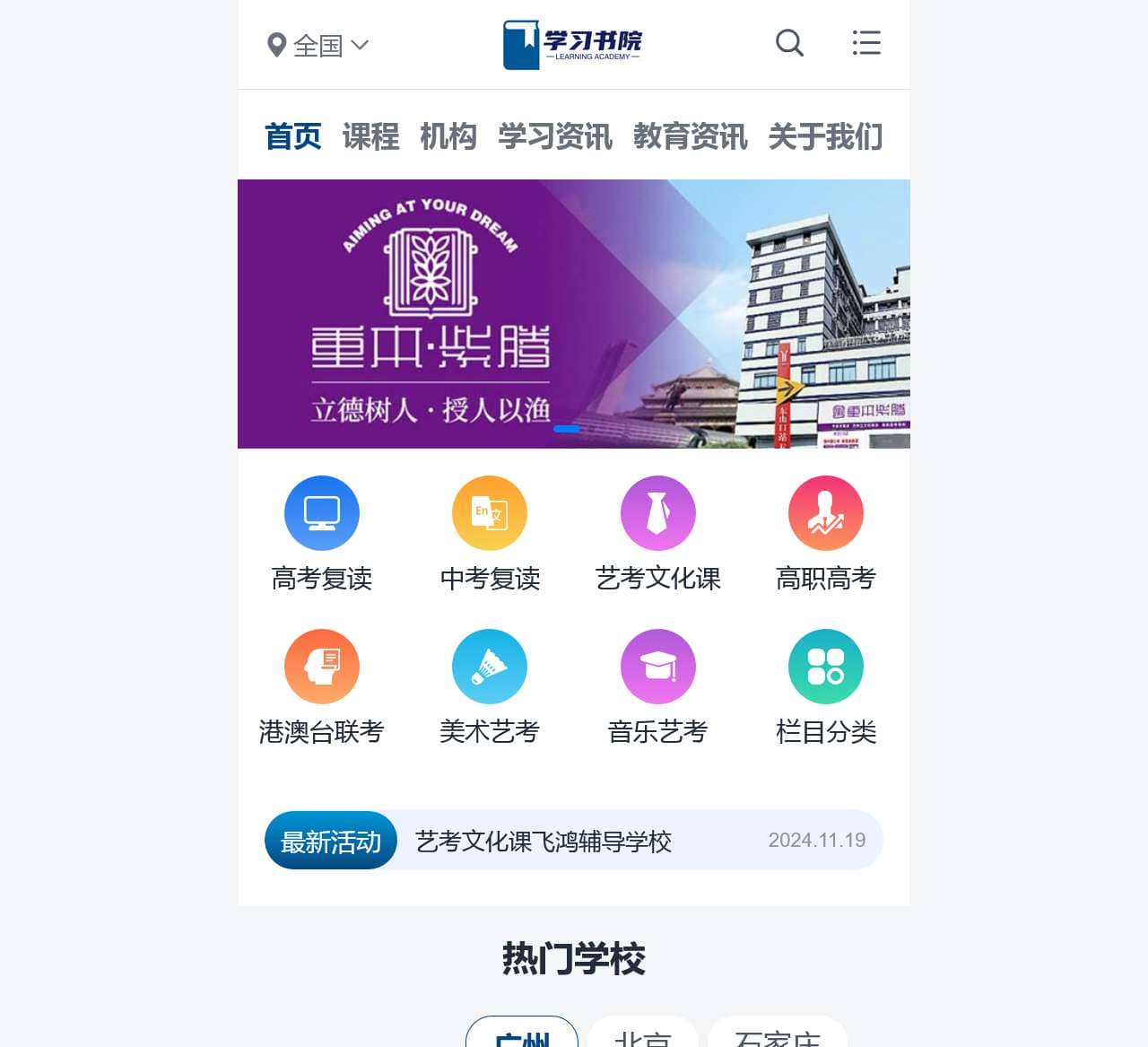Open the search icon

coord(789,43)
